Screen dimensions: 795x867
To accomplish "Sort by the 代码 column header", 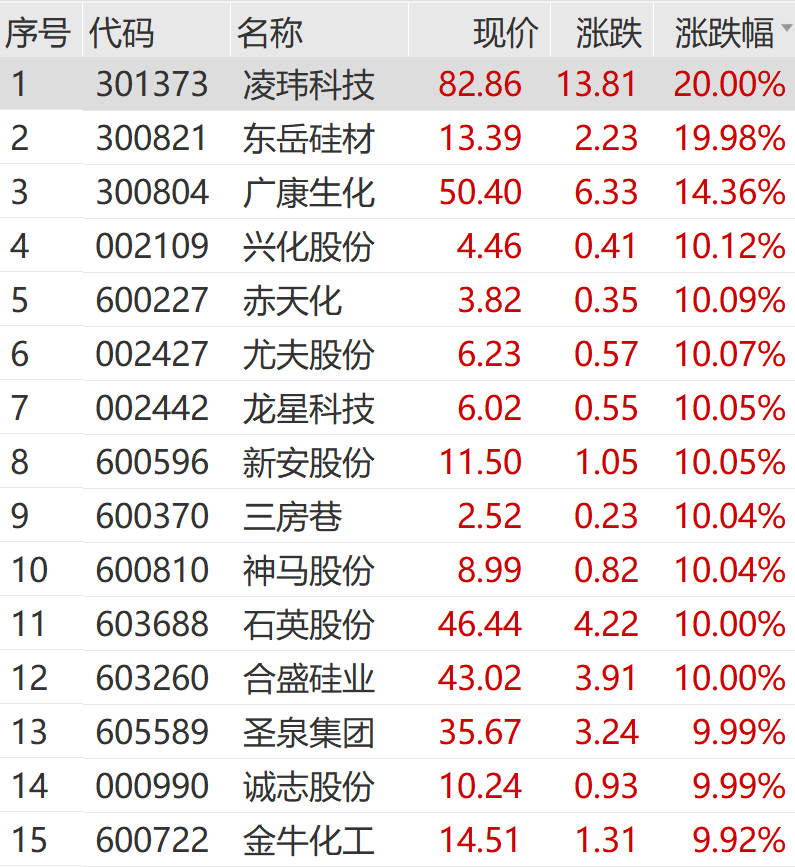I will click(x=121, y=33).
